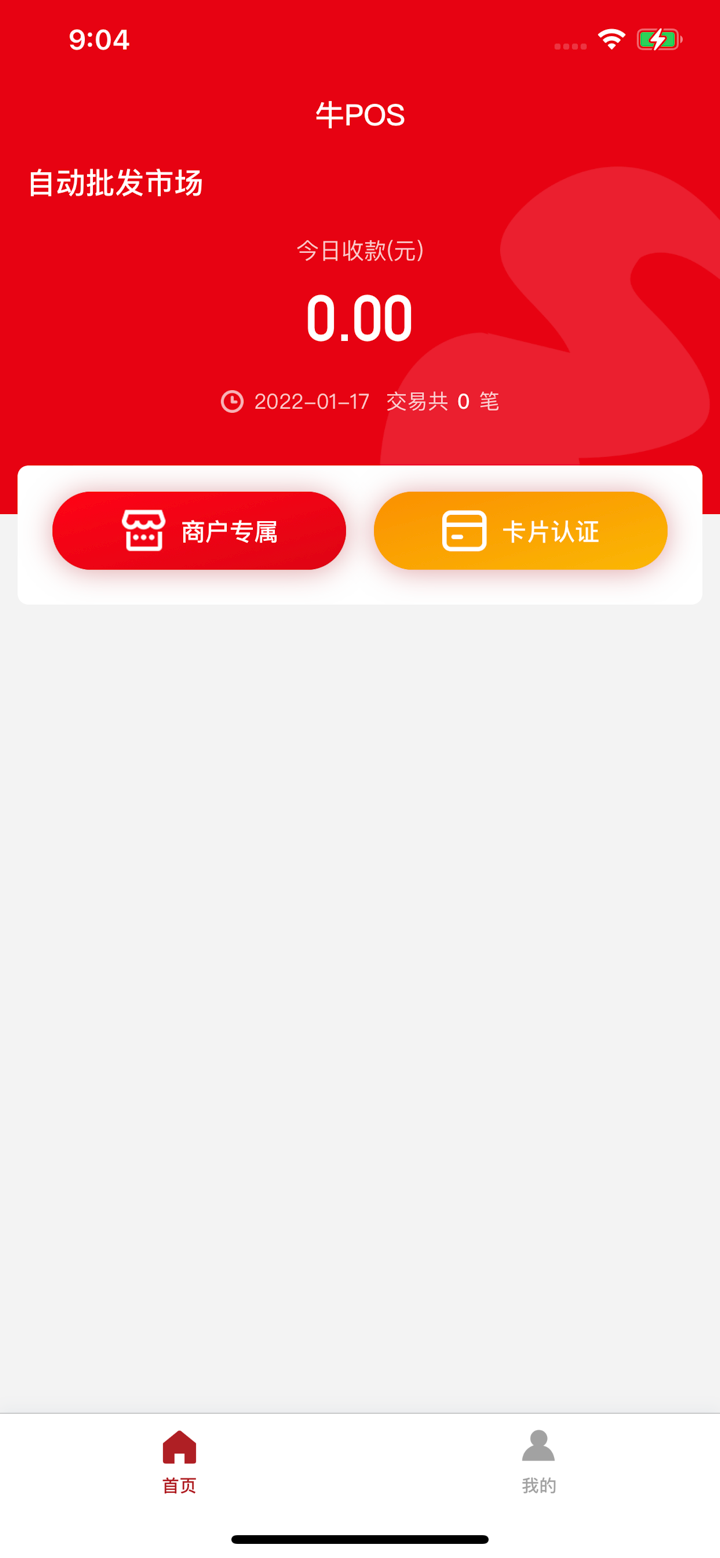Tap the cellular signal dots in status bar
The width and height of the screenshot is (720, 1558).
pos(570,46)
